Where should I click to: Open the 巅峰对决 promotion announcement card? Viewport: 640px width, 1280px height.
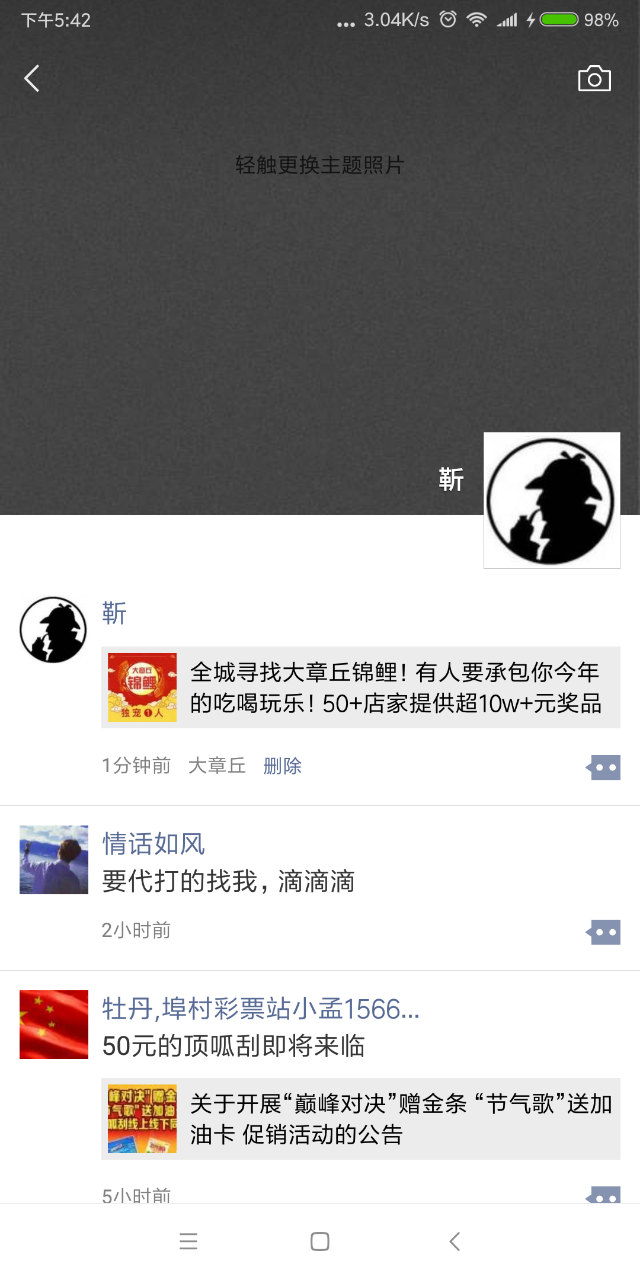[x=360, y=1119]
